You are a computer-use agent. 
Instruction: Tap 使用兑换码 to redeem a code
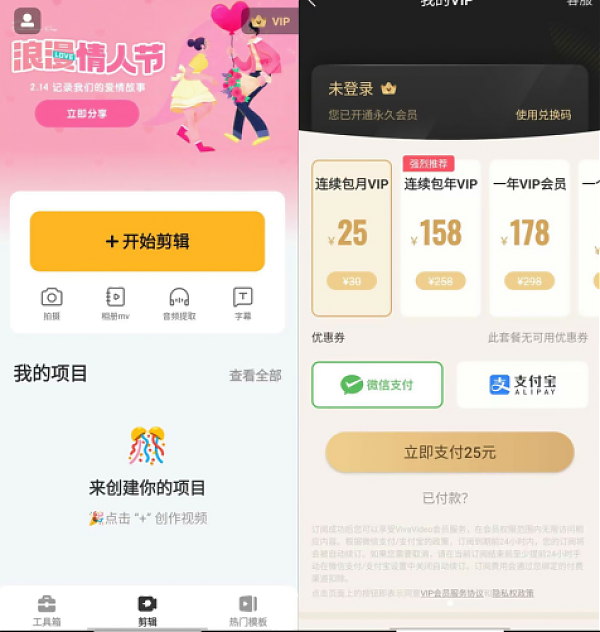tap(543, 115)
